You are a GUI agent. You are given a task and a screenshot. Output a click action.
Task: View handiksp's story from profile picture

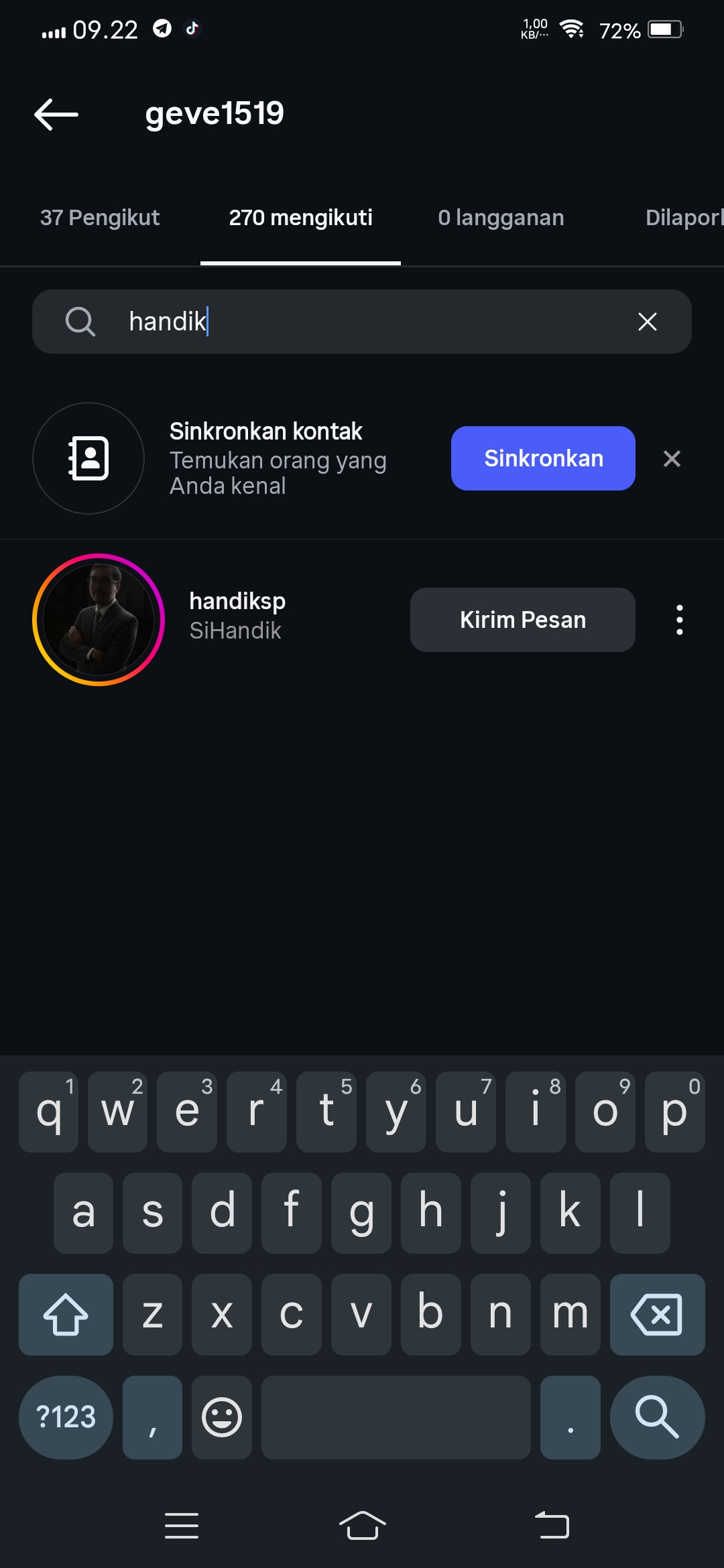(x=99, y=620)
